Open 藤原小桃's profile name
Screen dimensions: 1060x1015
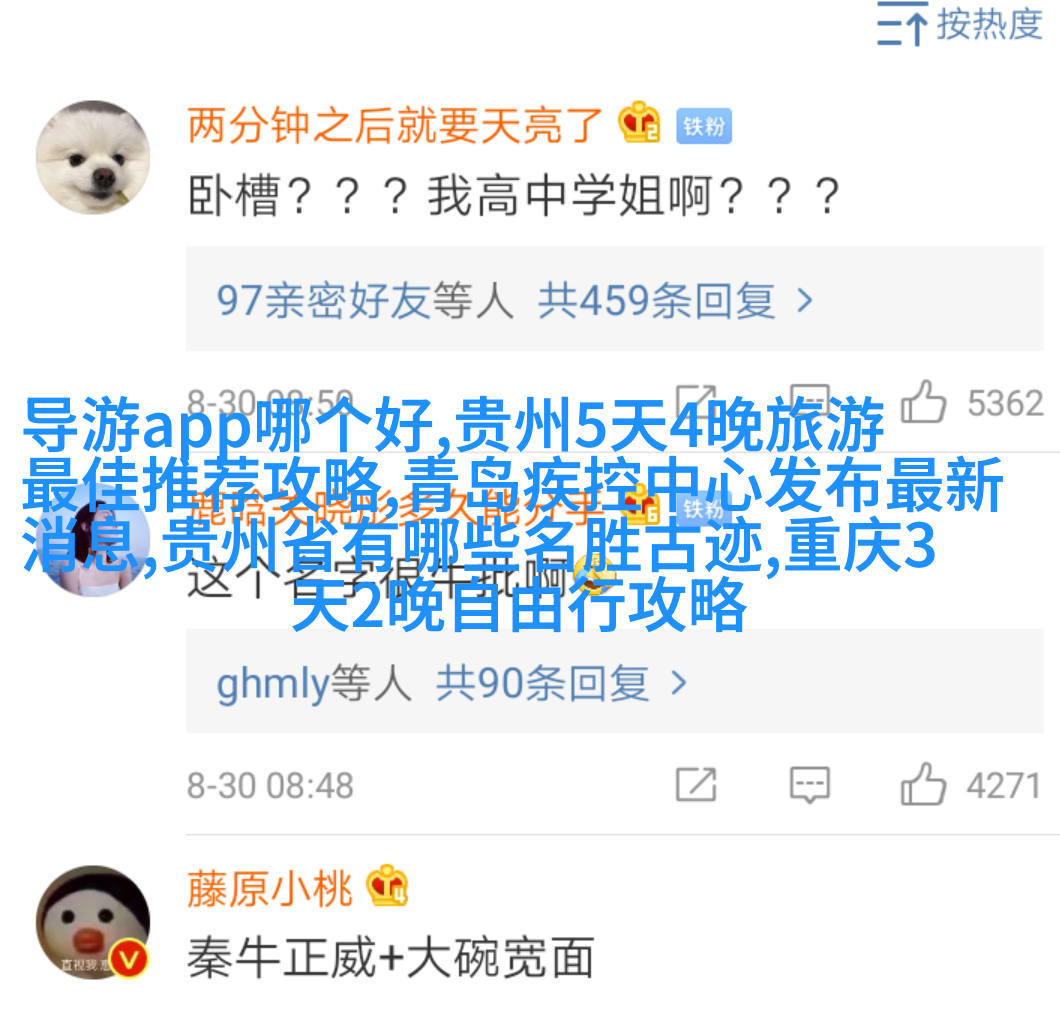(270, 888)
